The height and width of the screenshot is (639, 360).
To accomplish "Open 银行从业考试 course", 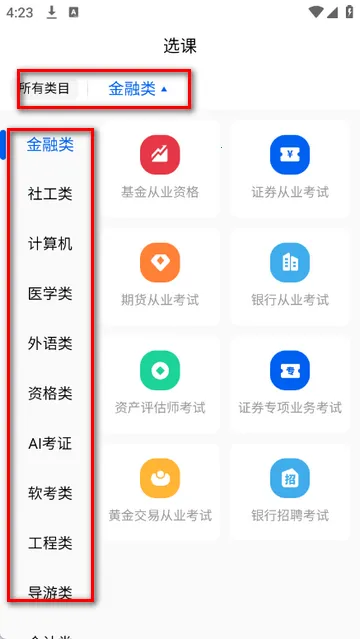I will [290, 277].
